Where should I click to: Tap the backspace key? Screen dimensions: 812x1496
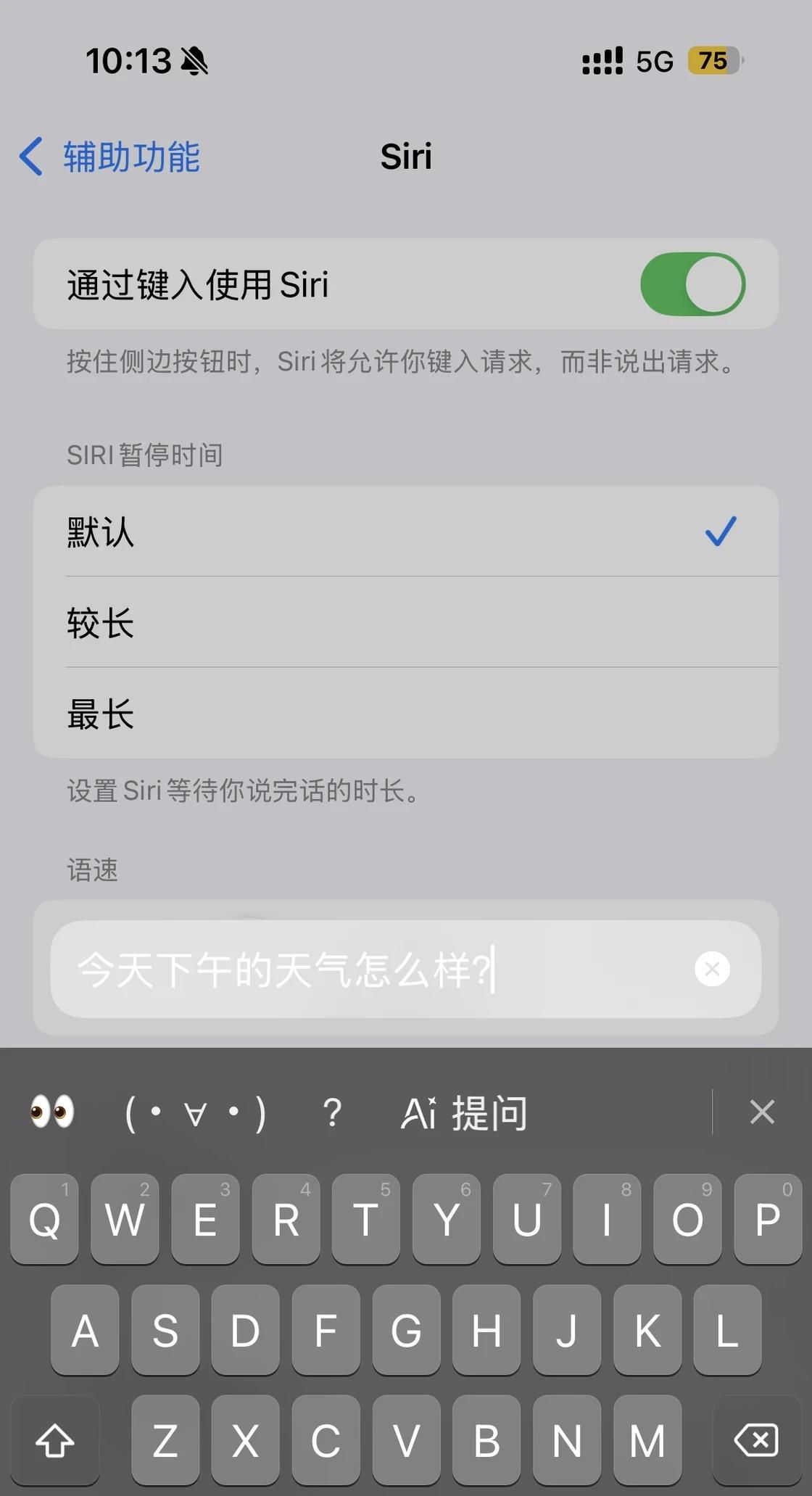point(756,1440)
